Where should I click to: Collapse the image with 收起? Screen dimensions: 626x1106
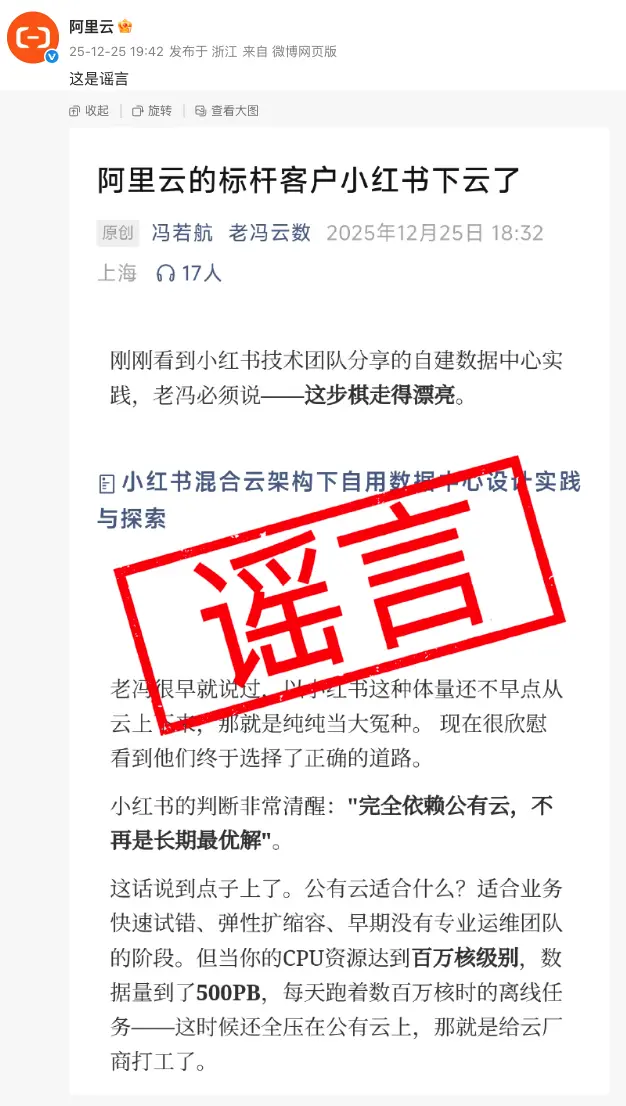pos(89,111)
